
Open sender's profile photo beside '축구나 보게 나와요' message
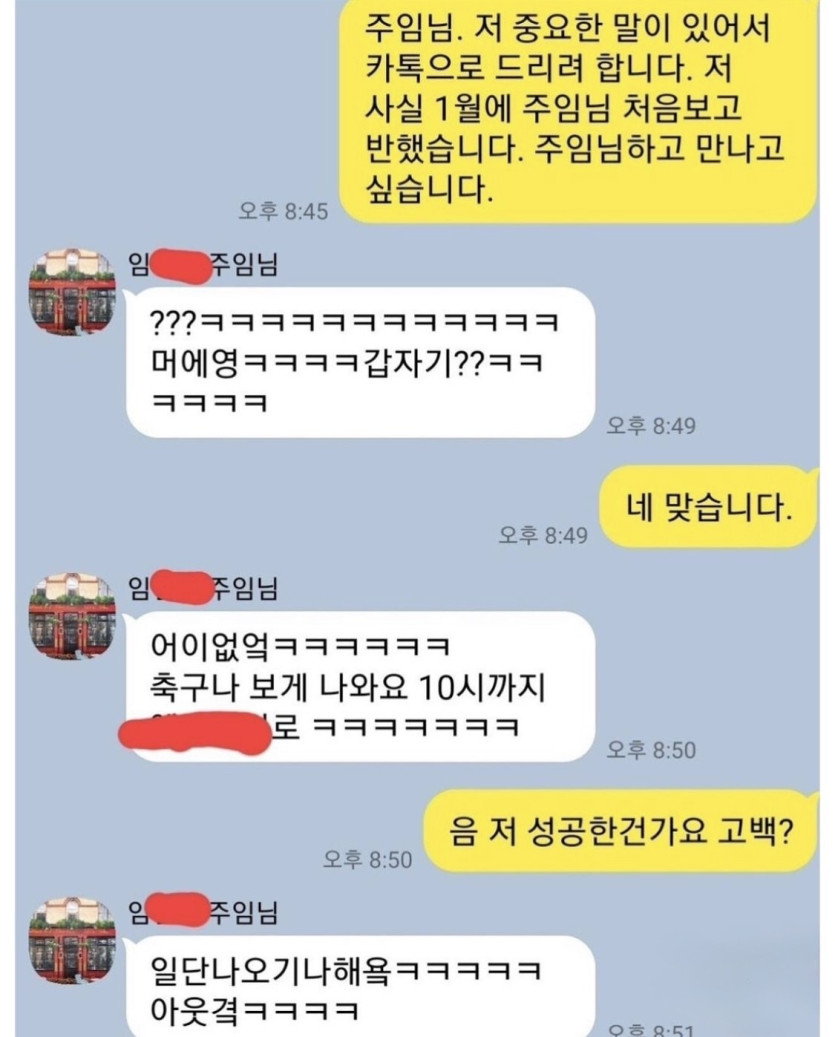pyautogui.click(x=72, y=616)
